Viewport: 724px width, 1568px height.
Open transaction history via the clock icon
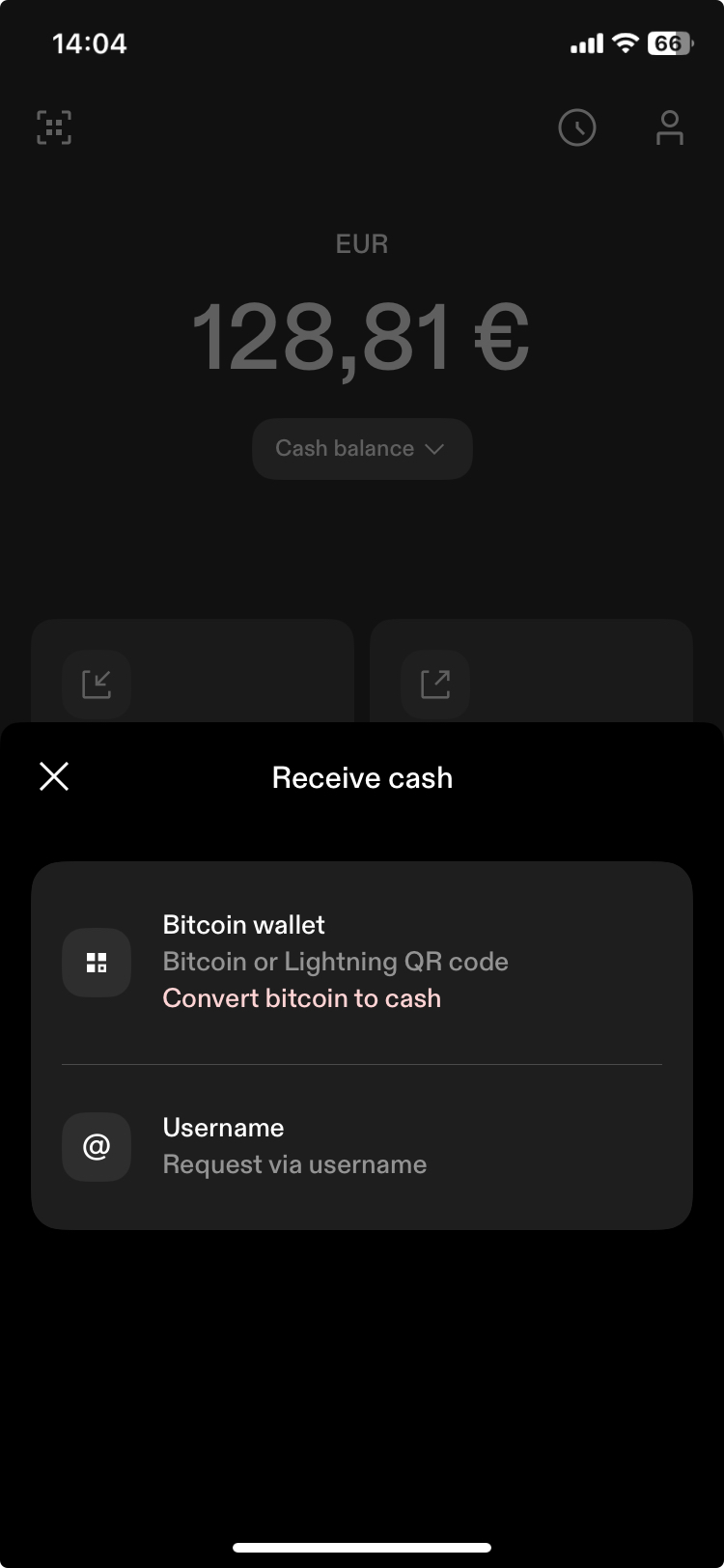tap(576, 128)
